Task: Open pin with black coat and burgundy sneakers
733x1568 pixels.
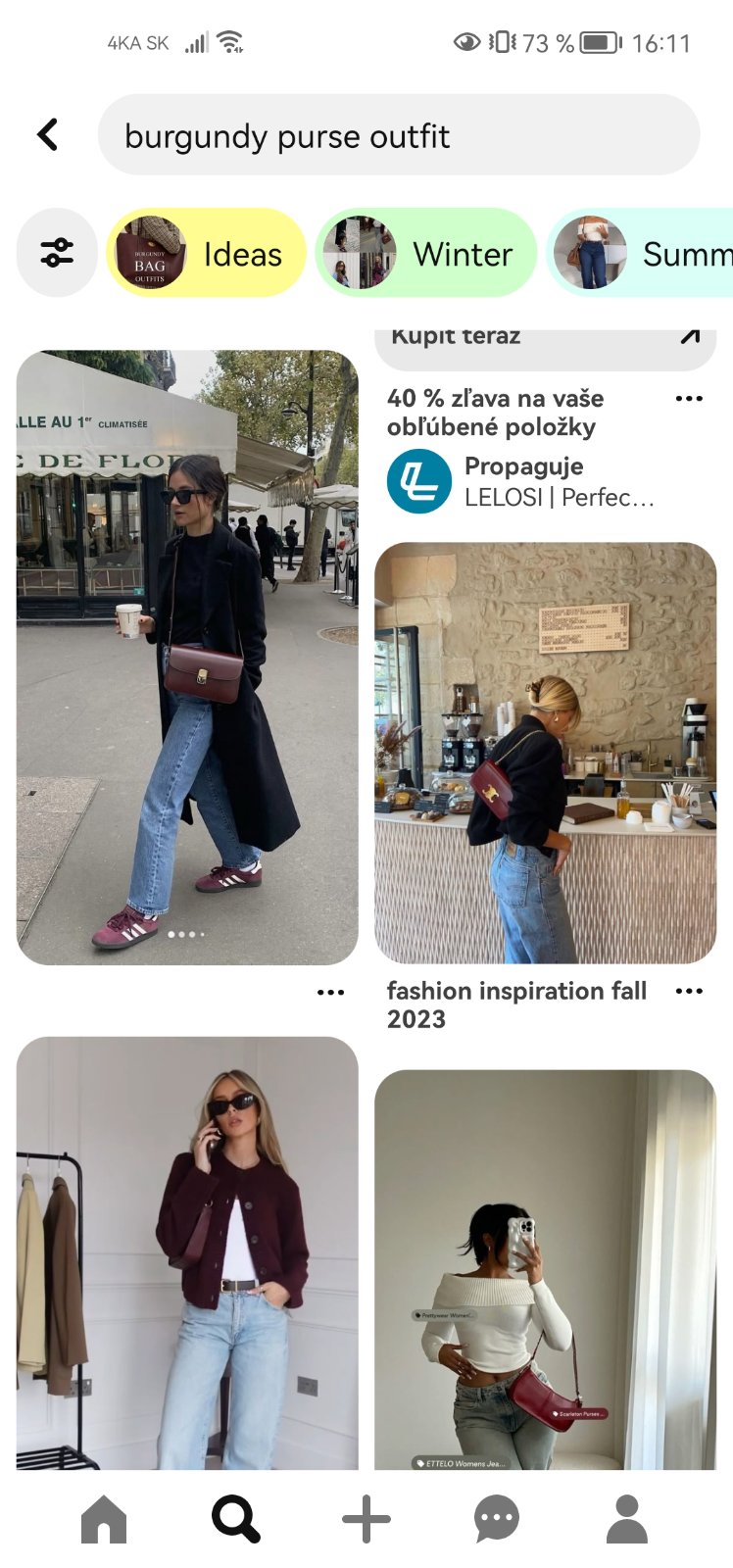Action: (x=187, y=657)
